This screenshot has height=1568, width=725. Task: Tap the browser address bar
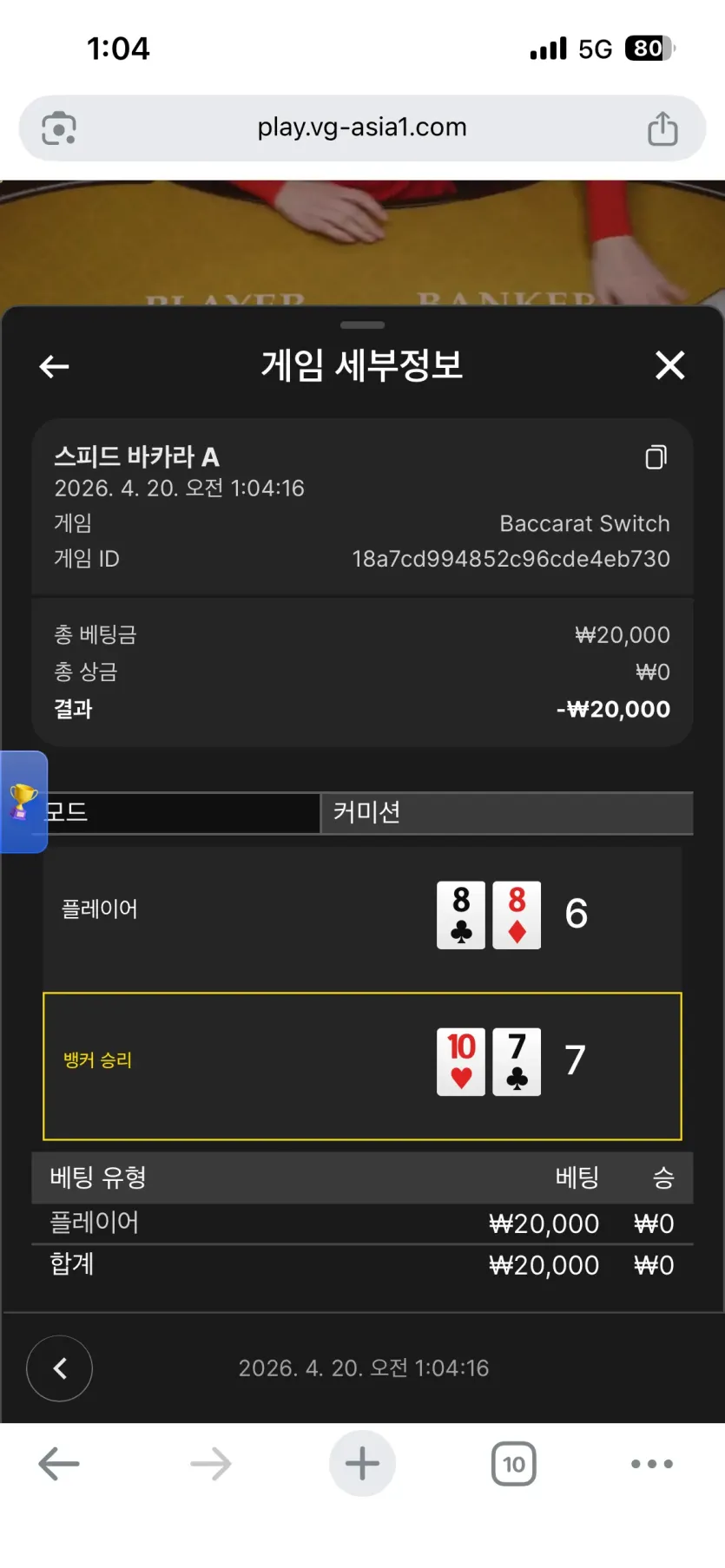point(362,128)
